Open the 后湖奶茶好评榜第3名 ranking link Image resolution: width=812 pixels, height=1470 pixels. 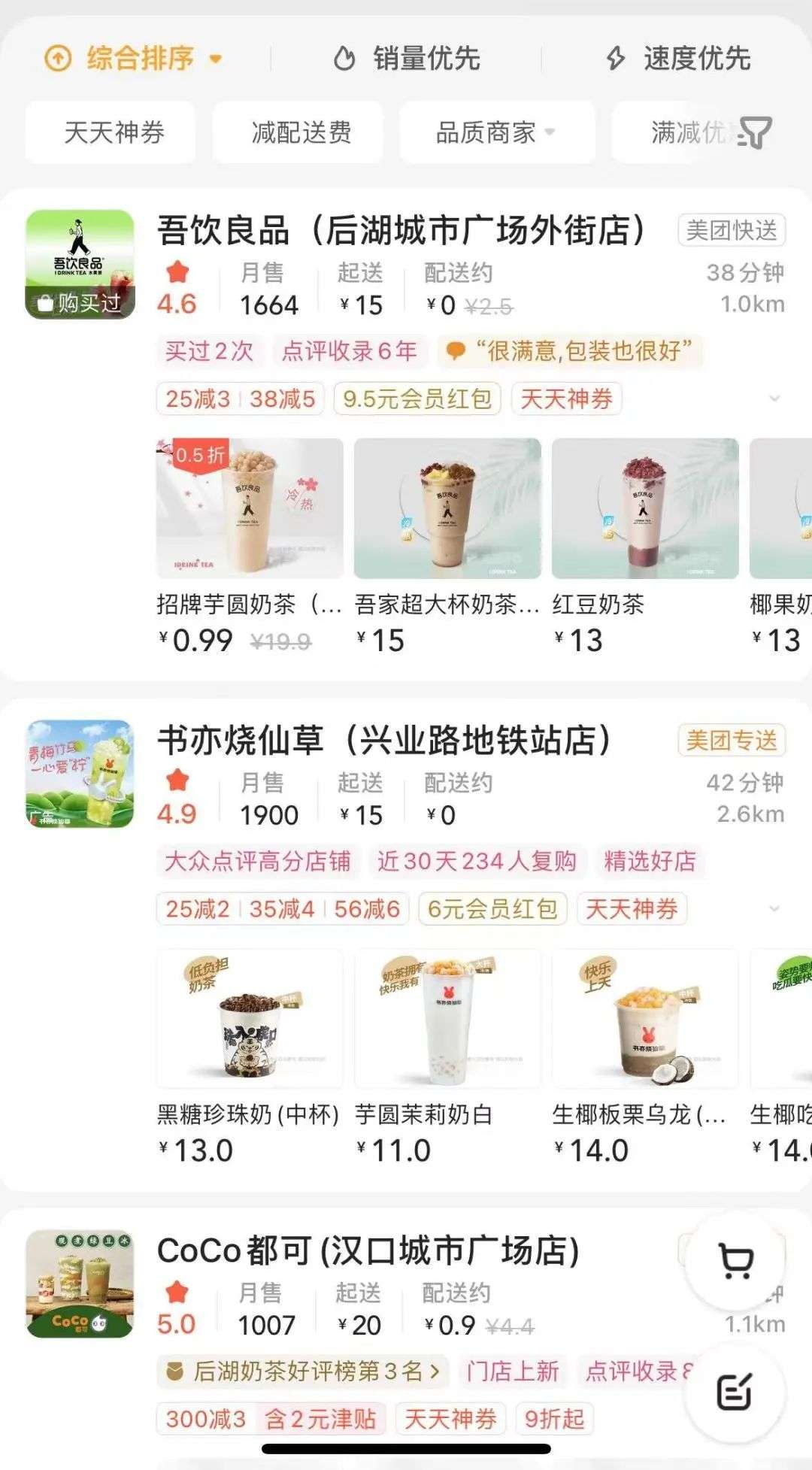303,1371
